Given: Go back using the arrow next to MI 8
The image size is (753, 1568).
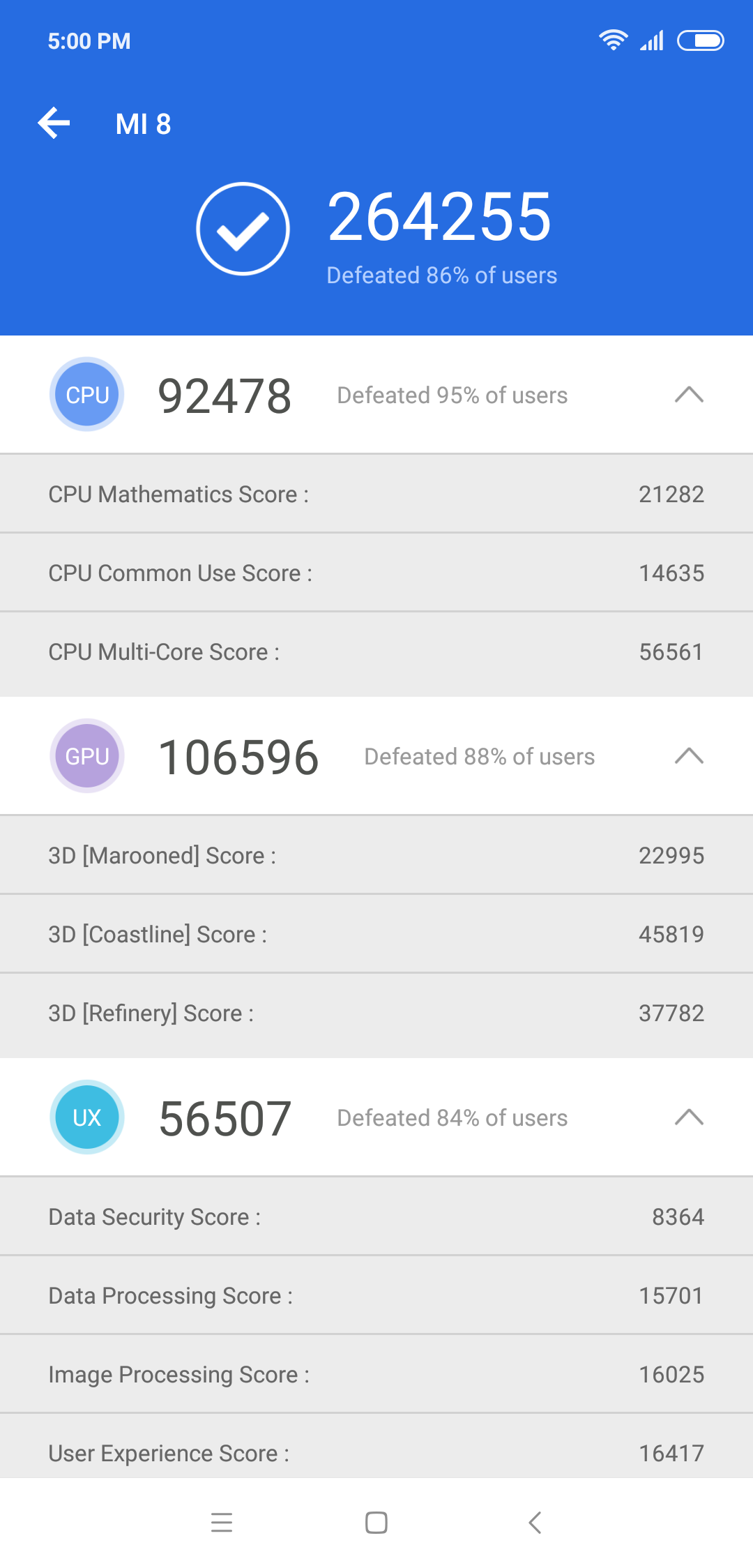Looking at the screenshot, I should pyautogui.click(x=54, y=123).
